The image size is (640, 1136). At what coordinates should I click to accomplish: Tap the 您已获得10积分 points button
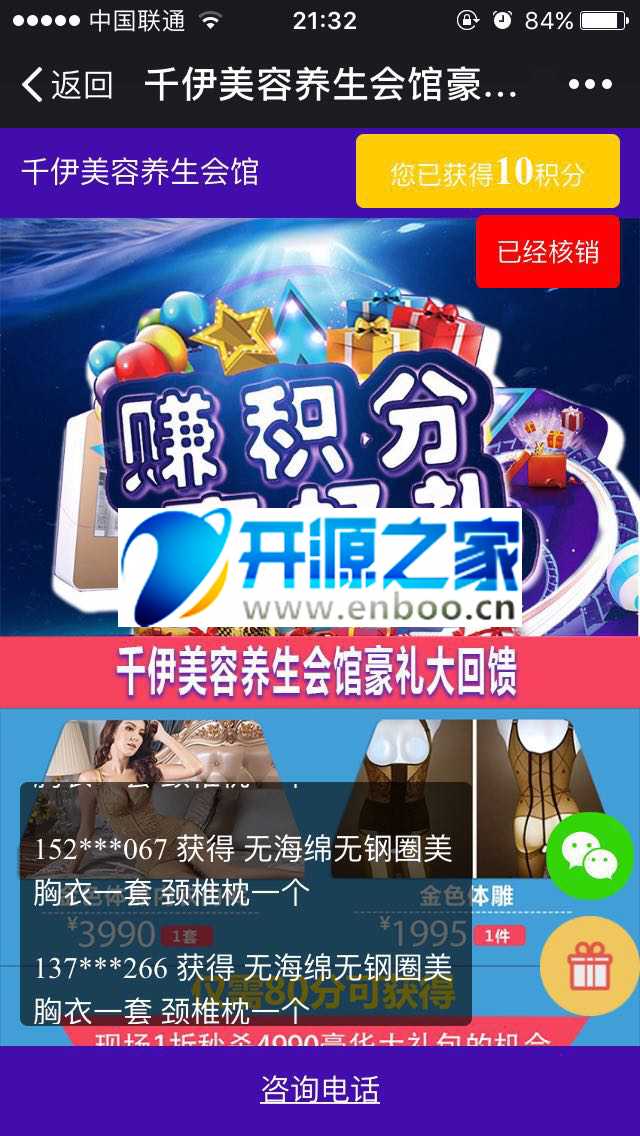coord(487,172)
